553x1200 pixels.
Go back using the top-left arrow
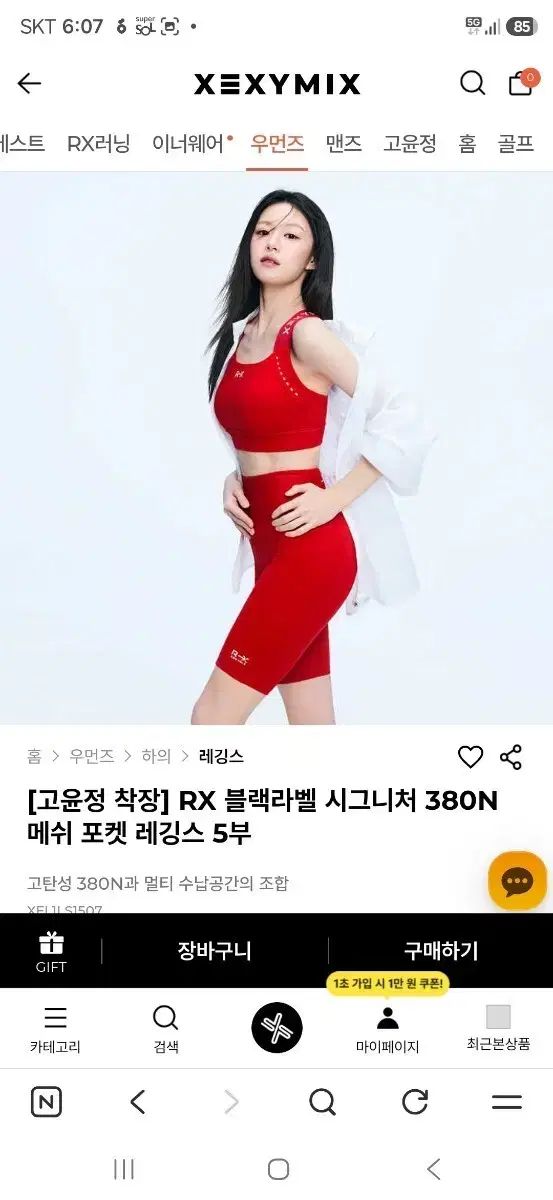point(29,83)
